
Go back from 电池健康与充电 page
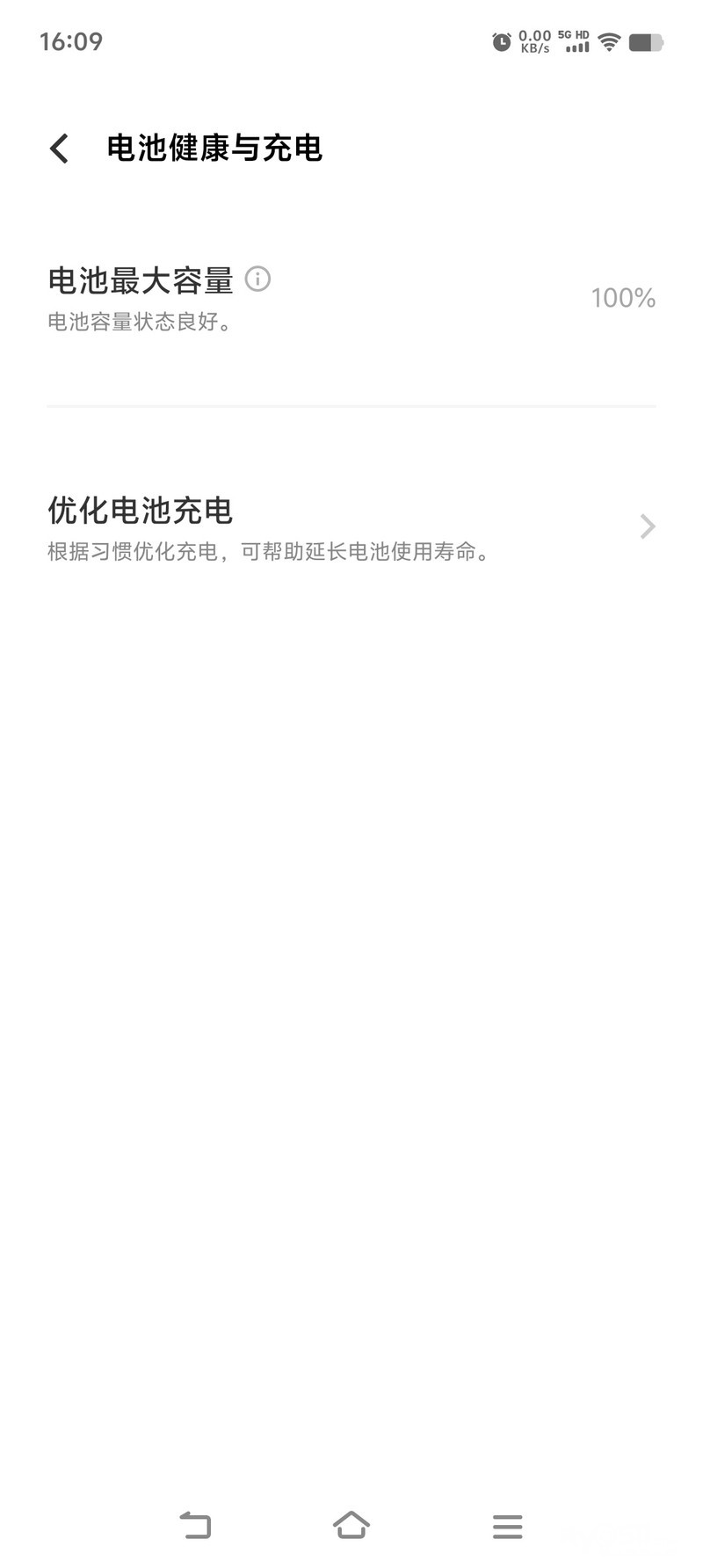pyautogui.click(x=60, y=149)
